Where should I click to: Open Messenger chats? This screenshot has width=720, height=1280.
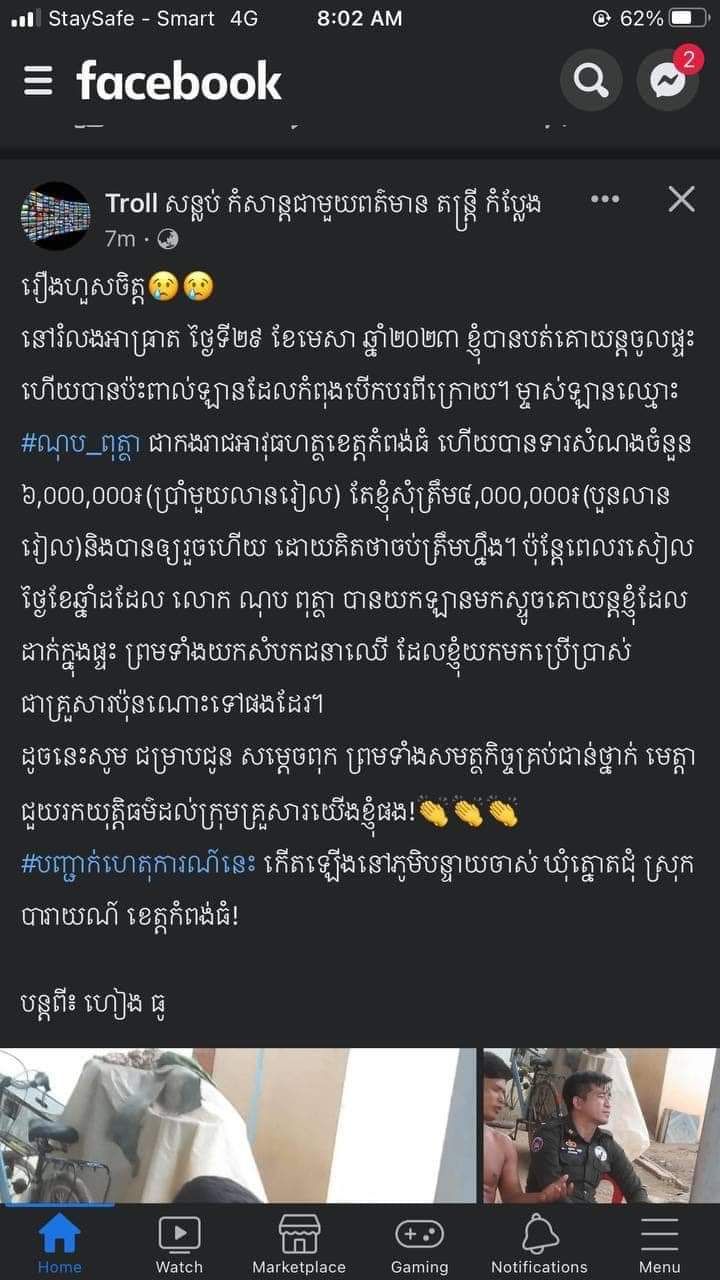point(667,80)
